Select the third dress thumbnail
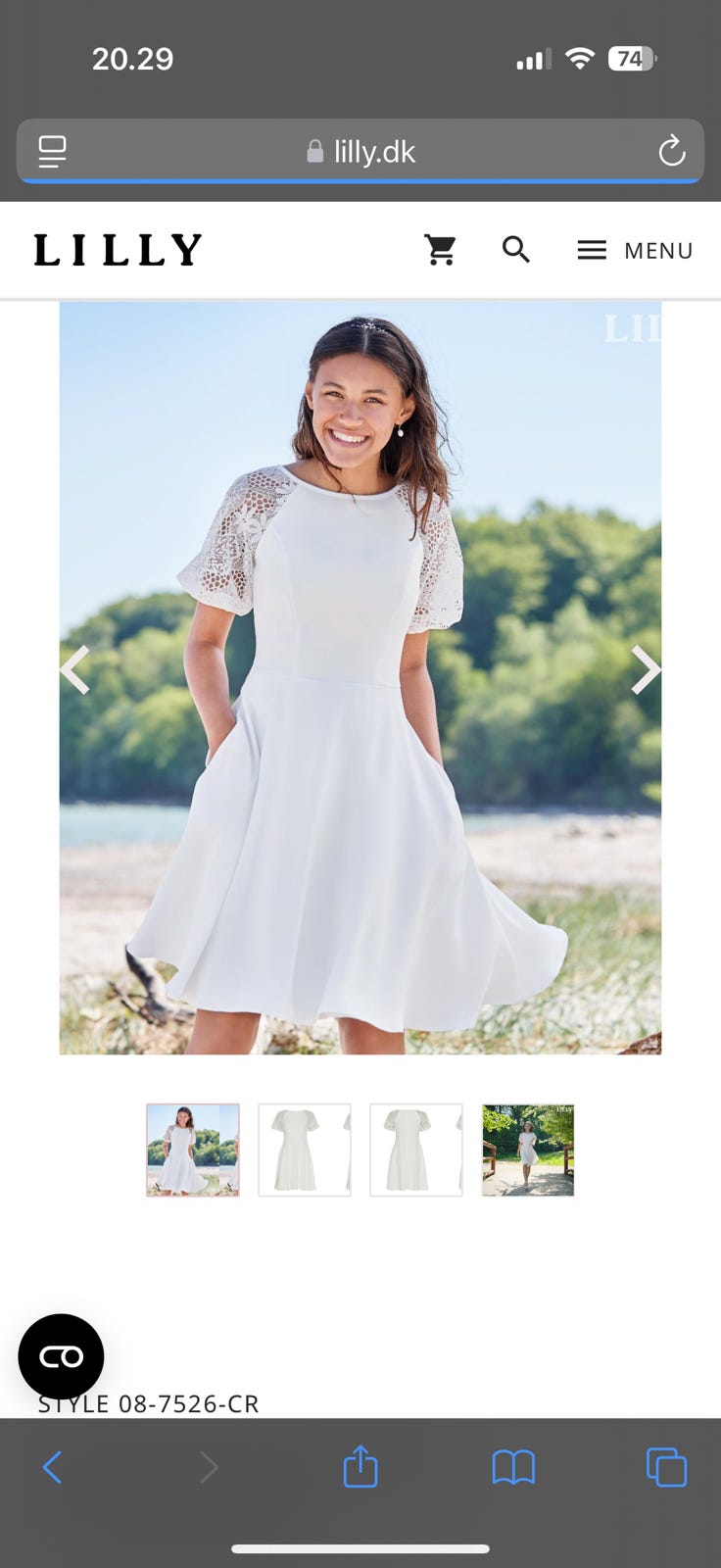Image resolution: width=721 pixels, height=1568 pixels. [416, 1150]
